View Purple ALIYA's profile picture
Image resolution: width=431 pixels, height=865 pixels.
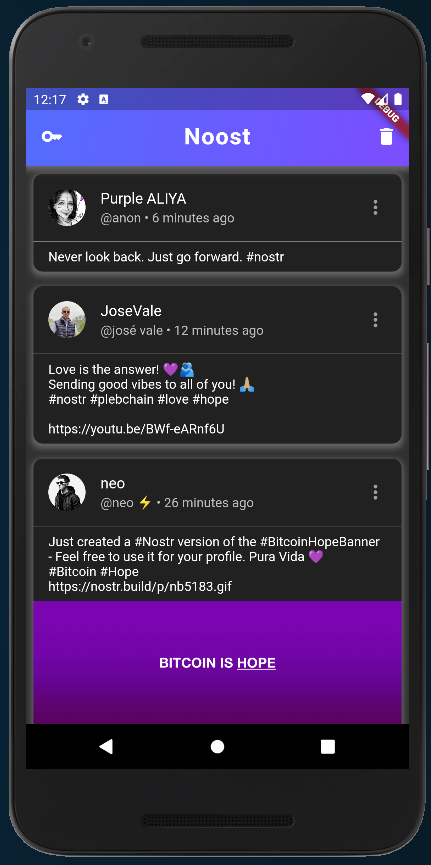[x=67, y=208]
